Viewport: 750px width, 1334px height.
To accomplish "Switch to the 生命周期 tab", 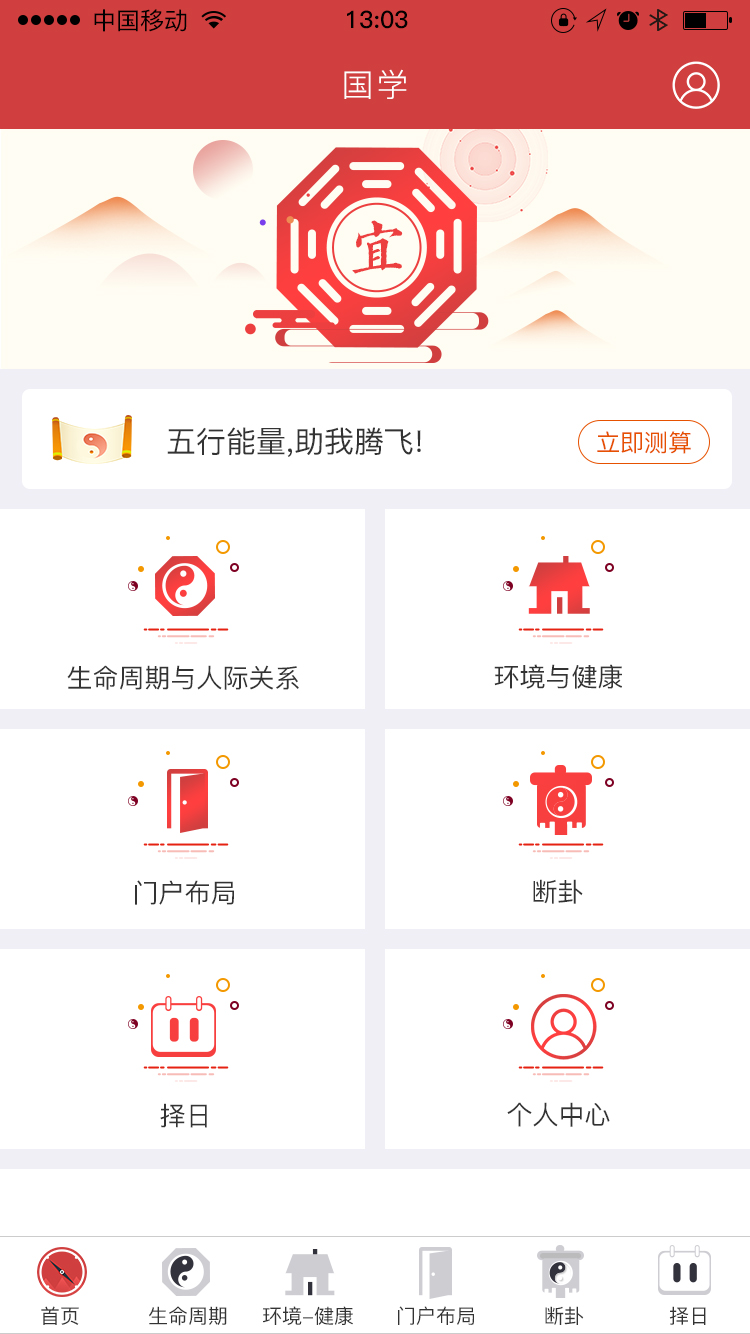I will click(x=186, y=1285).
